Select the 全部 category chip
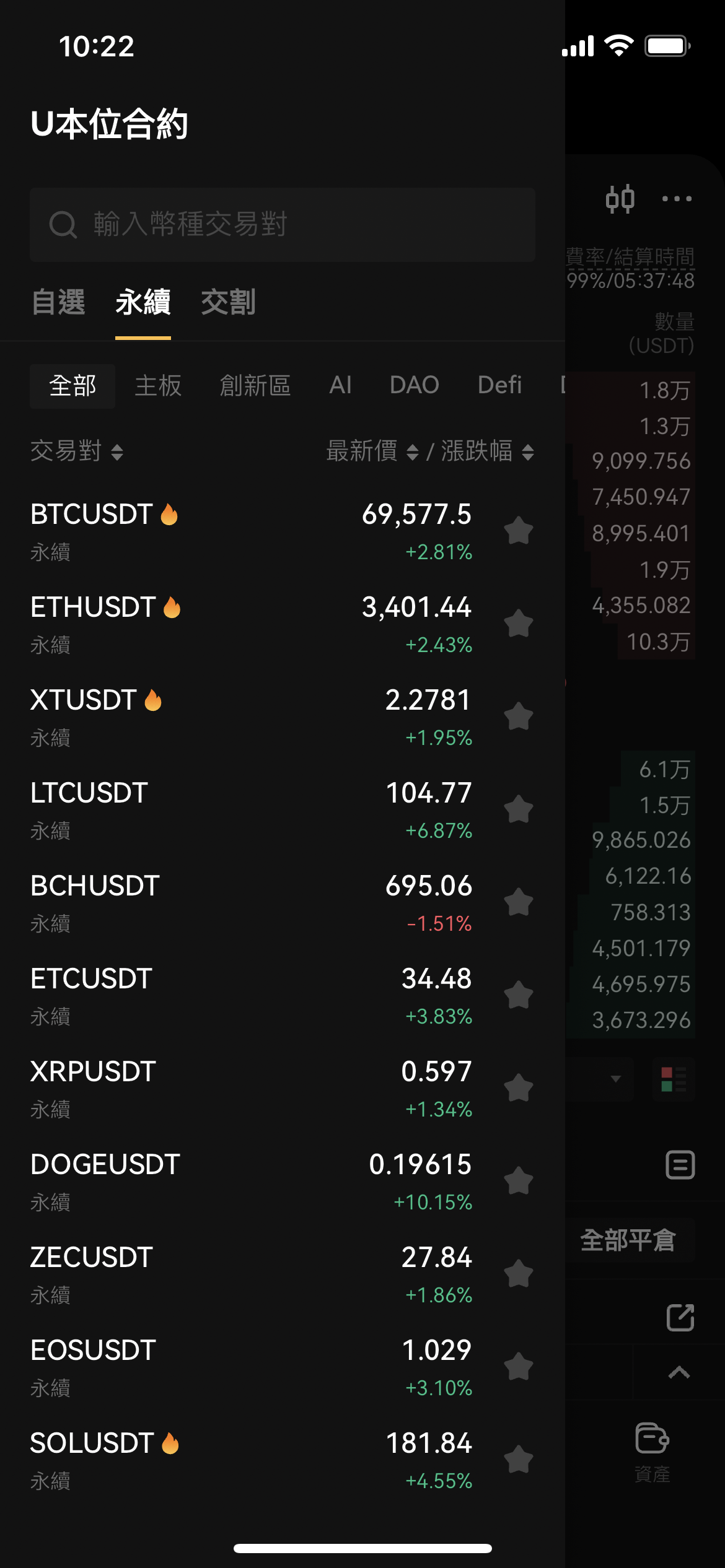725x1568 pixels. (72, 386)
